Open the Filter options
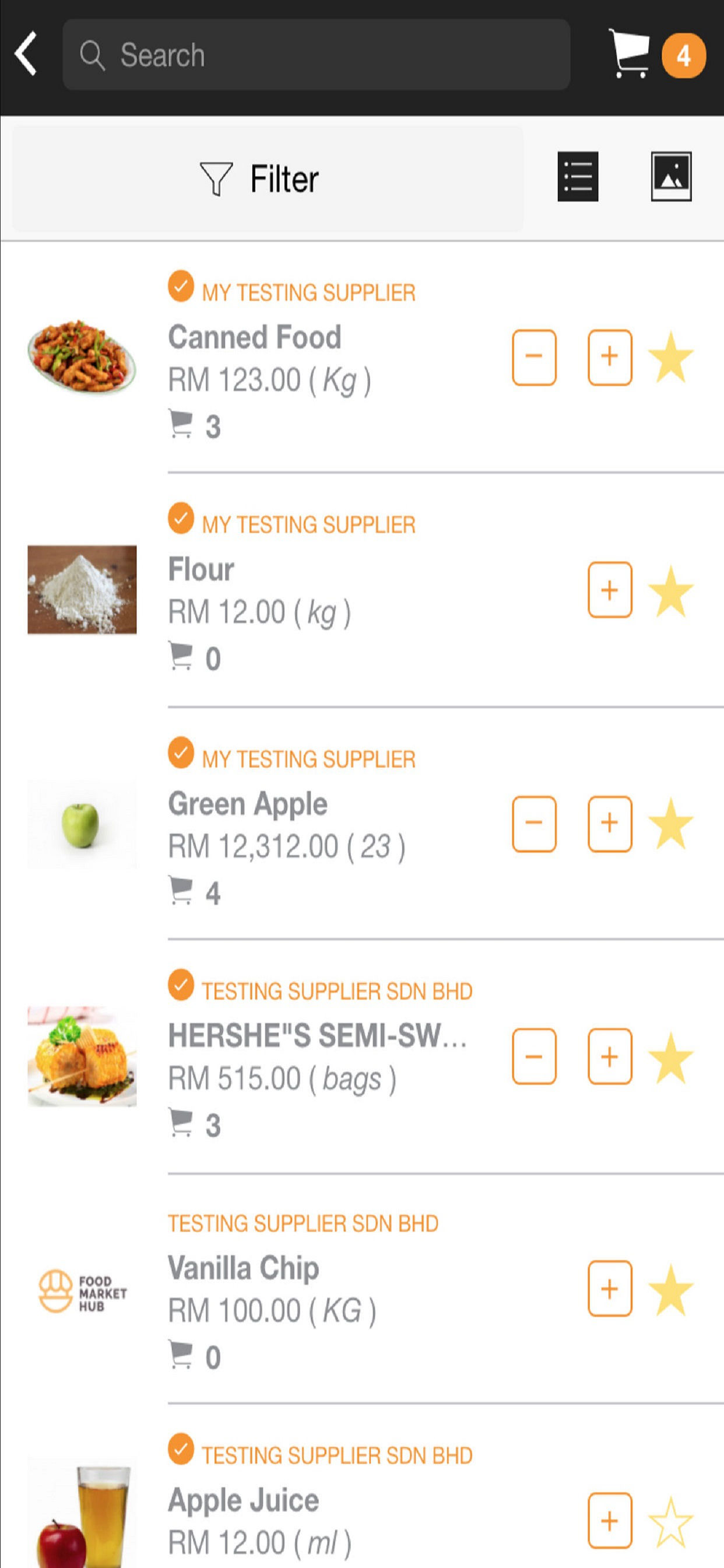This screenshot has height=1568, width=724. [x=268, y=179]
